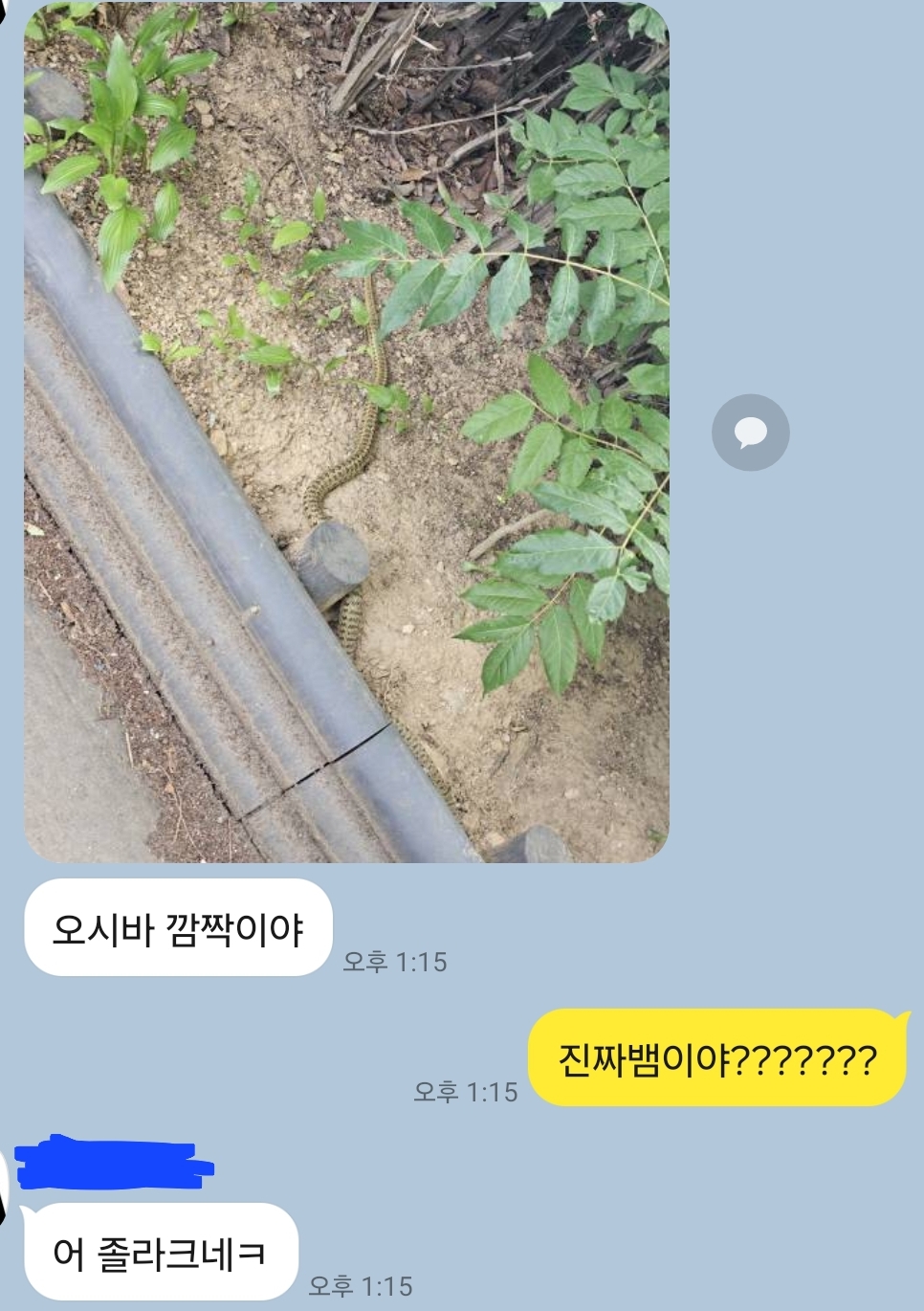The height and width of the screenshot is (1311, 924).
Task: Tap the reply bubble icon beside the photo
Action: [750, 433]
